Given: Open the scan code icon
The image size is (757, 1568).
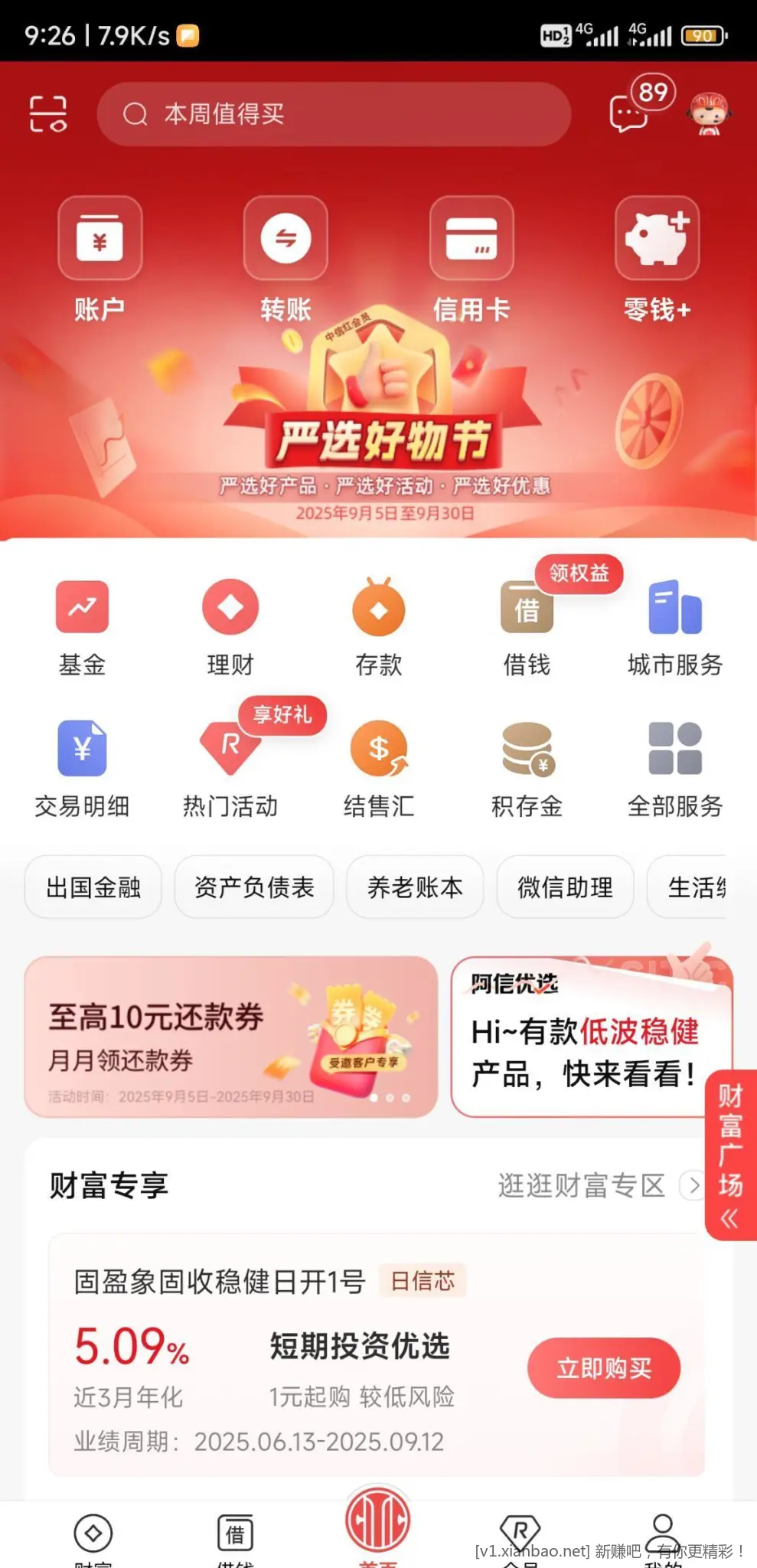Looking at the screenshot, I should pos(47,114).
